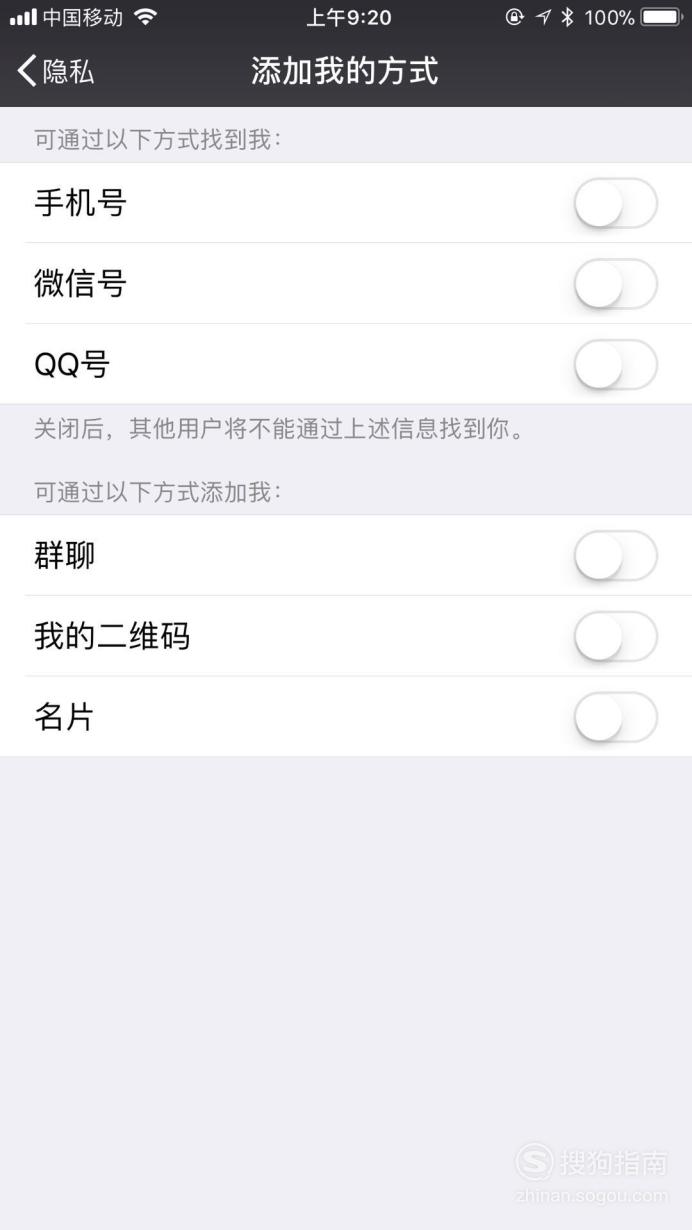Turn on the 名片 toggle
The image size is (692, 1230).
[616, 717]
